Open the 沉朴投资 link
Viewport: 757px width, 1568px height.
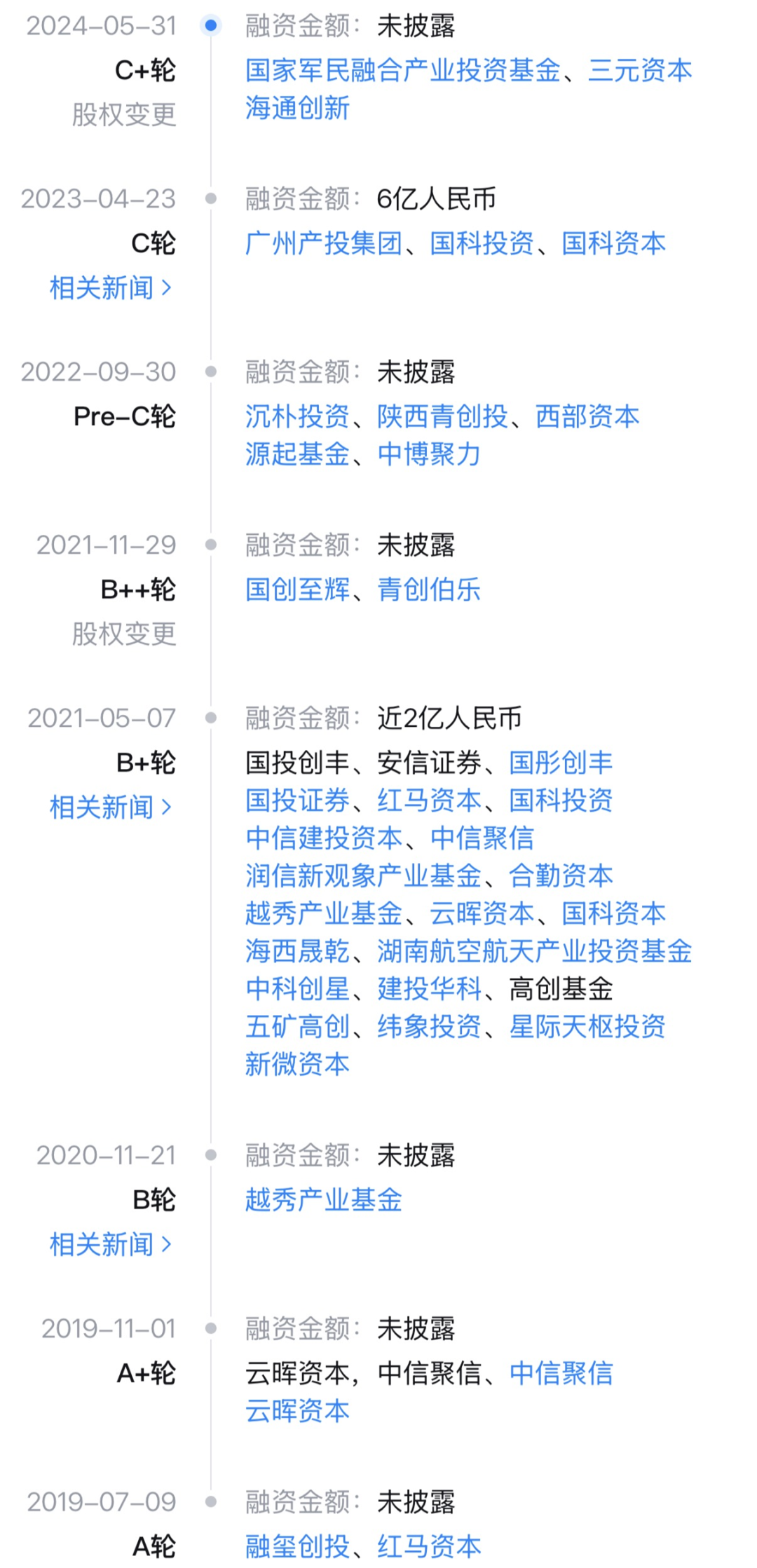pyautogui.click(x=297, y=416)
